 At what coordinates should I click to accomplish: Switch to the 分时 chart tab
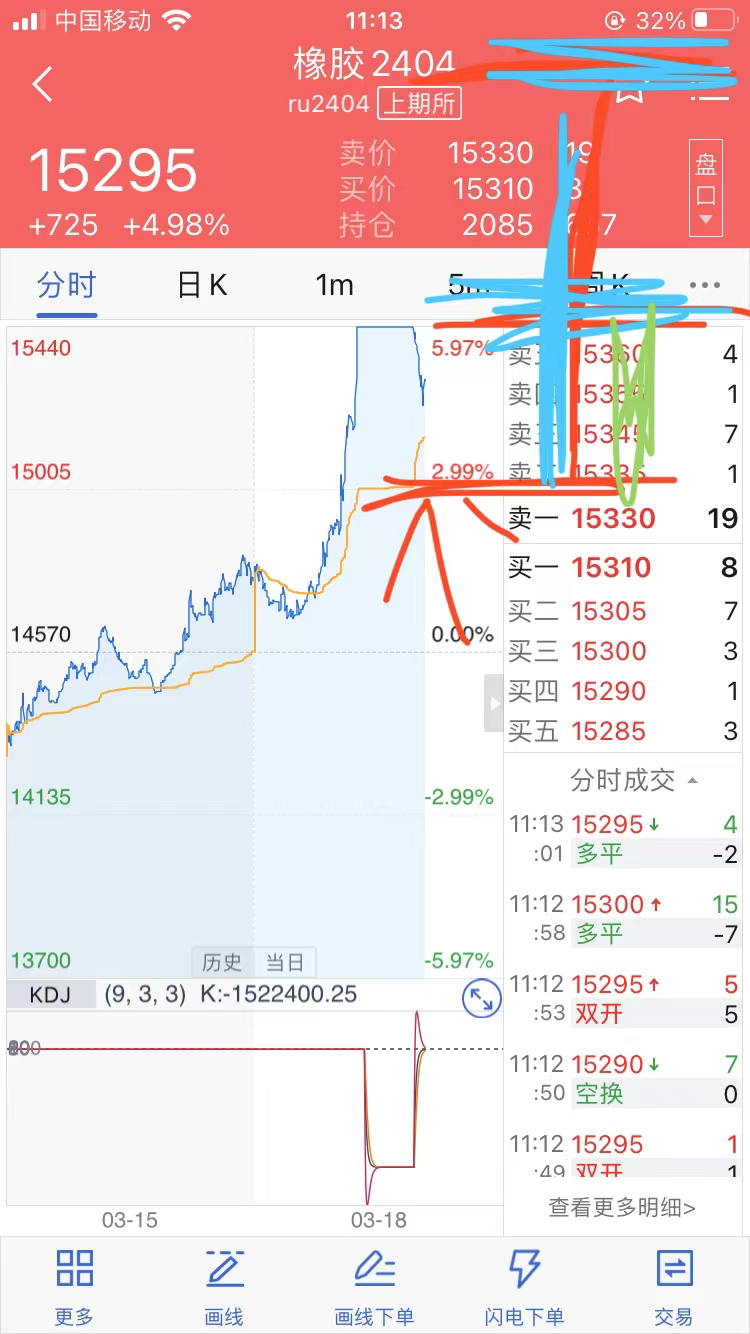click(x=66, y=286)
